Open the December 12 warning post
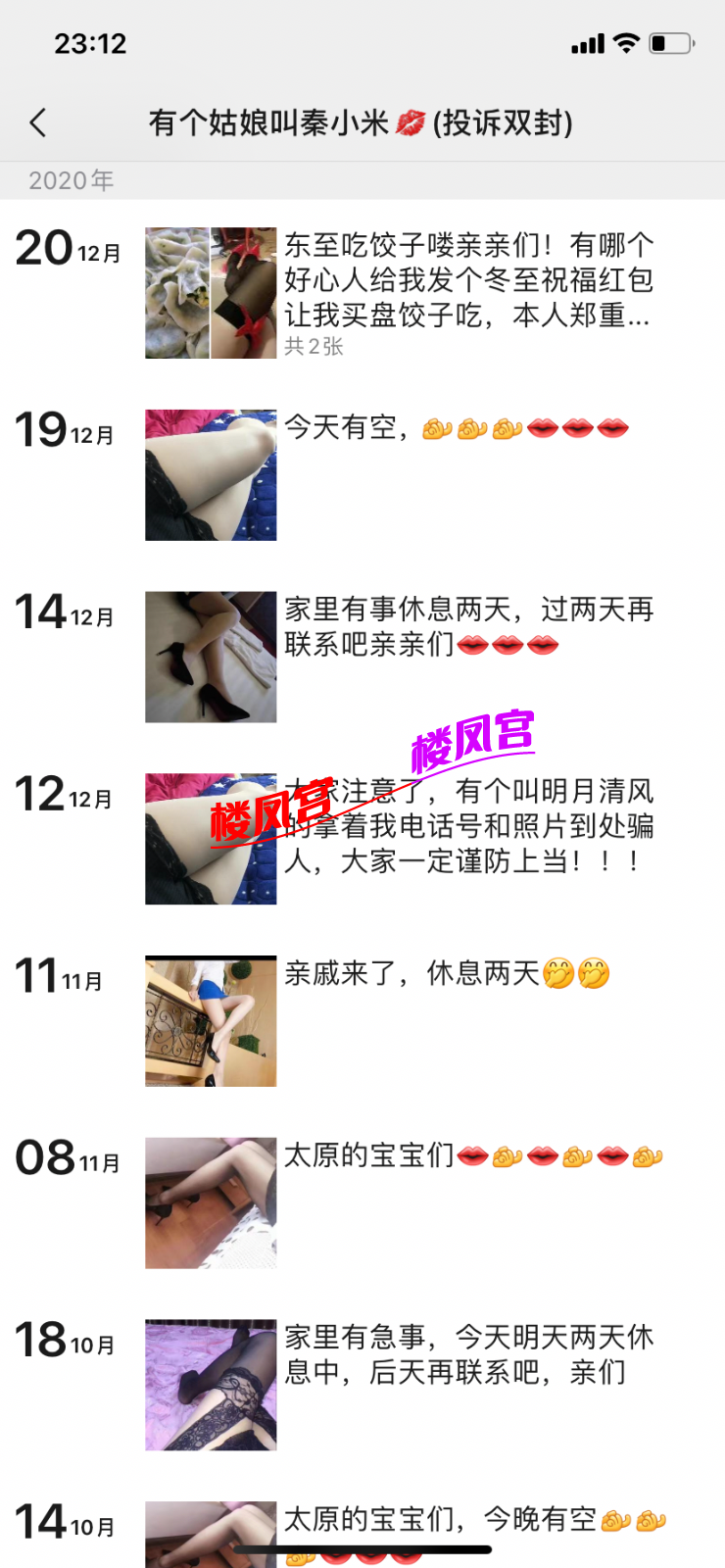 click(468, 826)
